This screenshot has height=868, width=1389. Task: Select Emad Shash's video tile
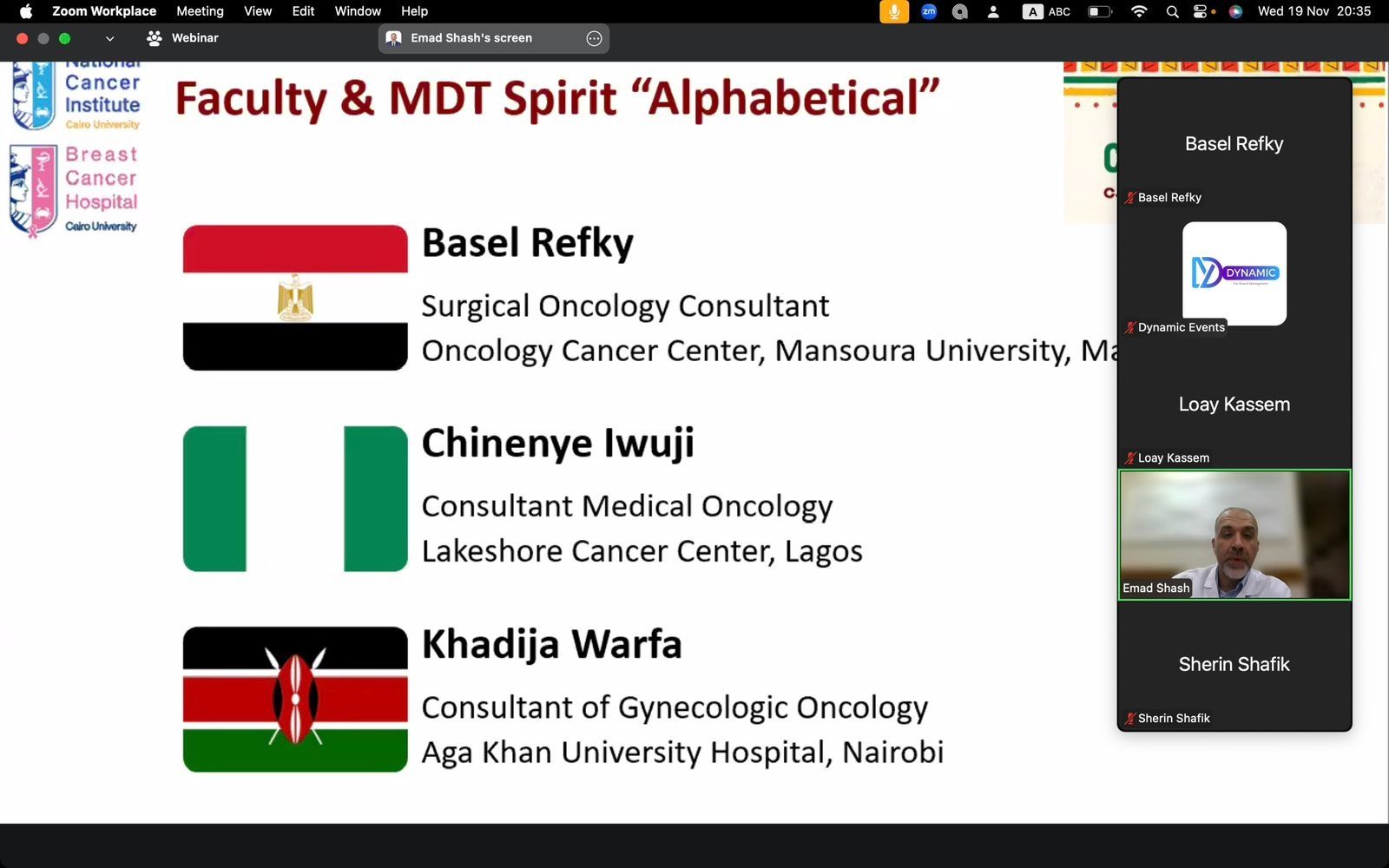click(x=1234, y=535)
